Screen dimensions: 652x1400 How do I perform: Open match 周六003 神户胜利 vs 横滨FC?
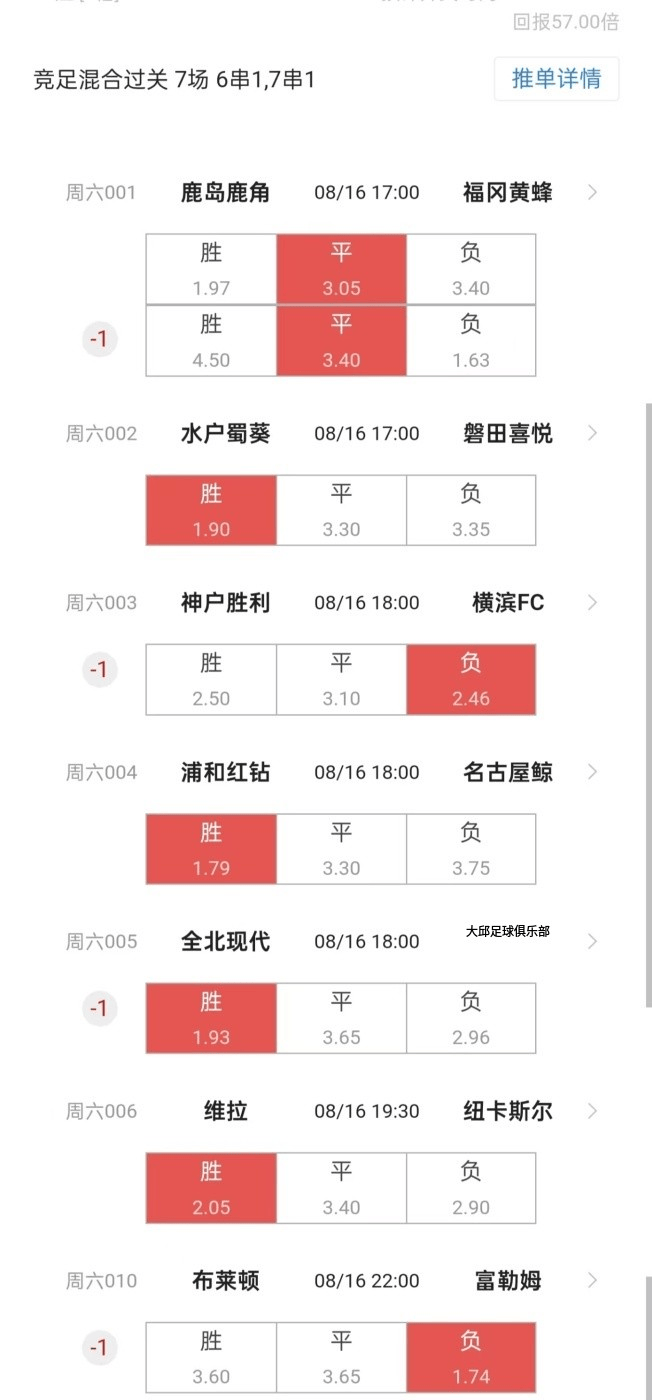tap(592, 602)
